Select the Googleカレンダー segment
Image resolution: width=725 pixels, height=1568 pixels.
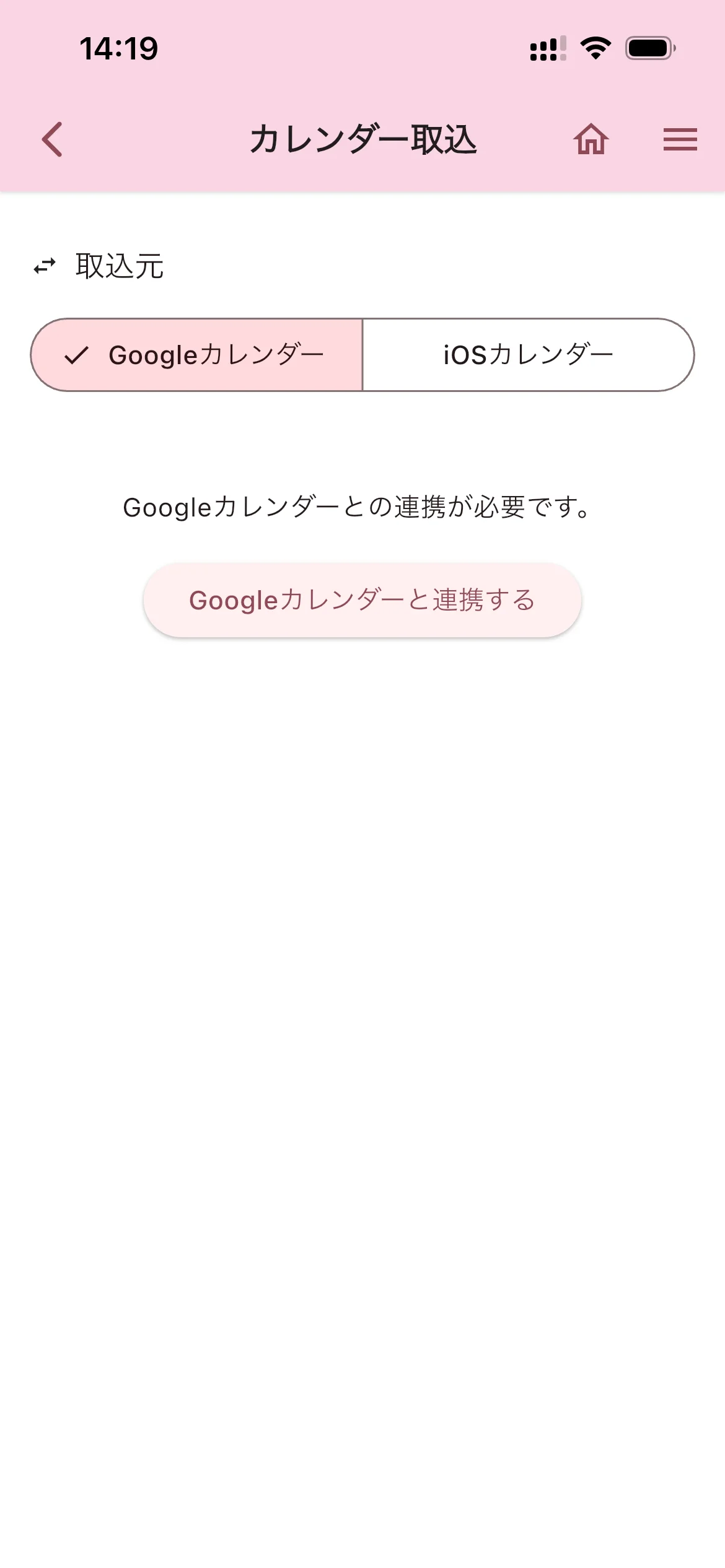[x=197, y=355]
